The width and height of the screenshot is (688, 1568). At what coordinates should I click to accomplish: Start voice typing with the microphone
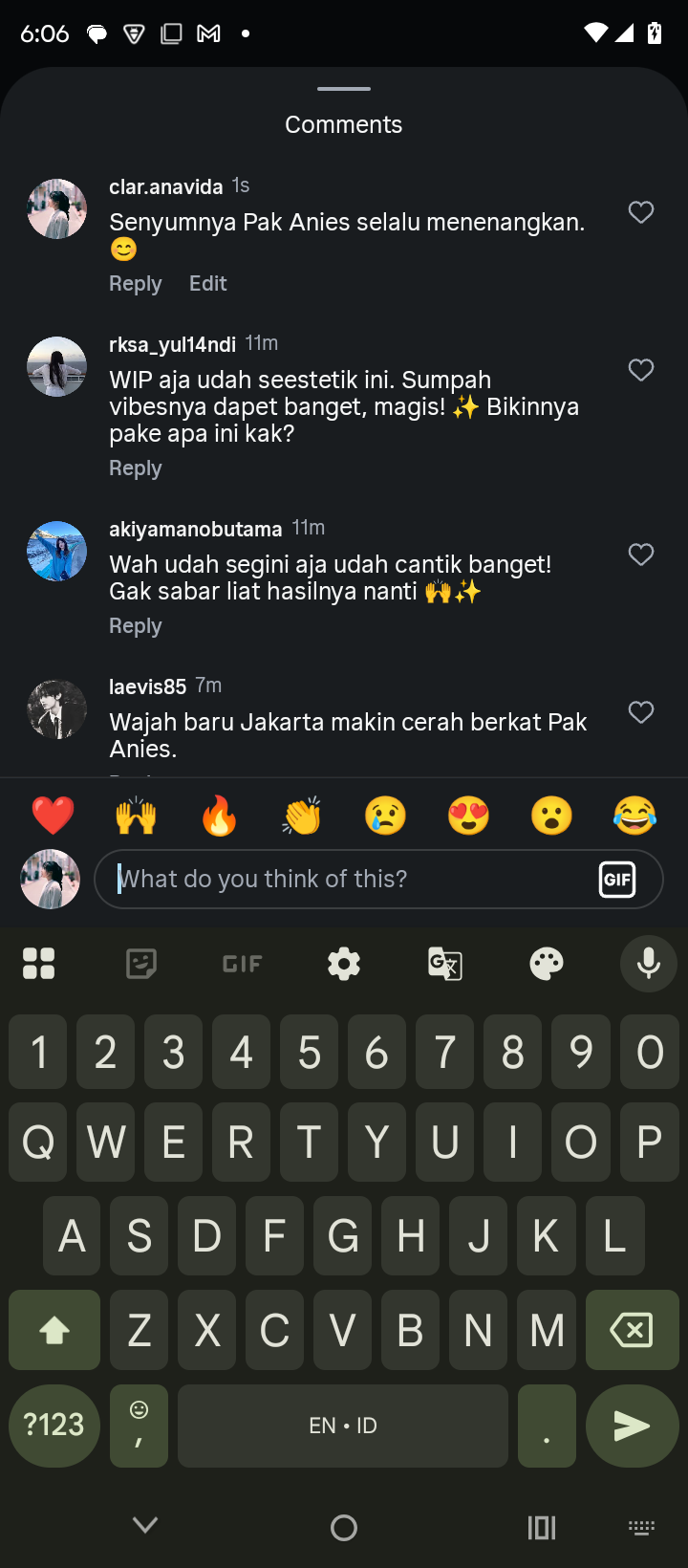tap(648, 964)
